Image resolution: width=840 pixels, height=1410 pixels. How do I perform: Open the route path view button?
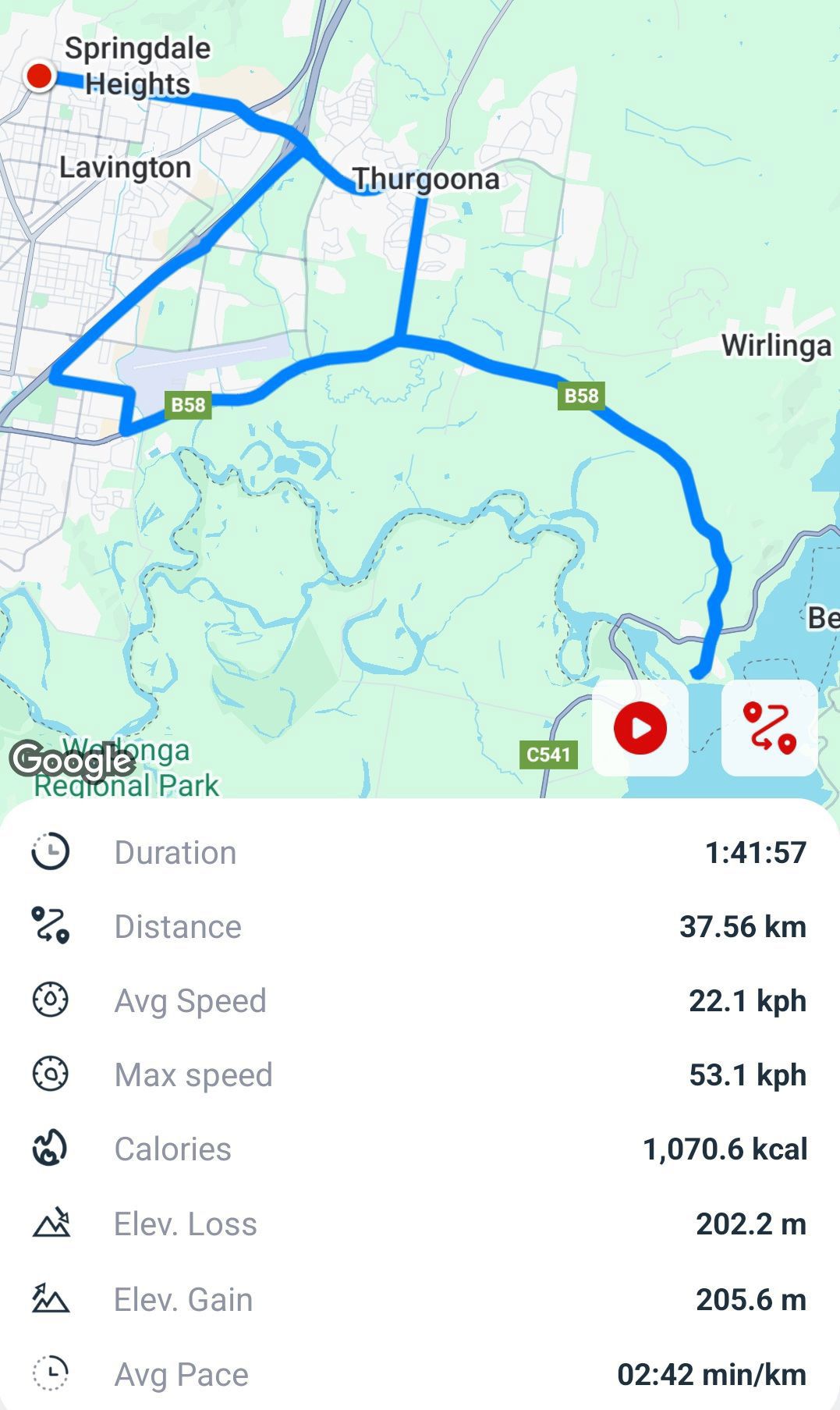tap(769, 728)
